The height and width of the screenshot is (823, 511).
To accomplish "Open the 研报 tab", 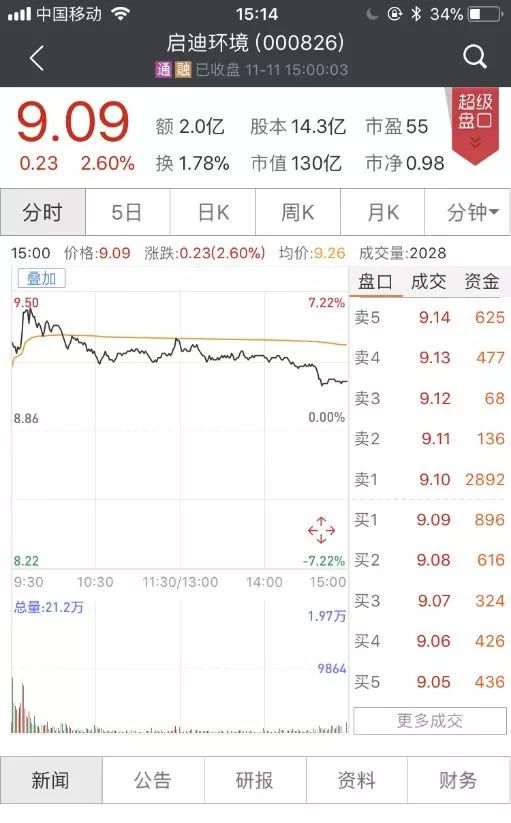I will tap(255, 780).
